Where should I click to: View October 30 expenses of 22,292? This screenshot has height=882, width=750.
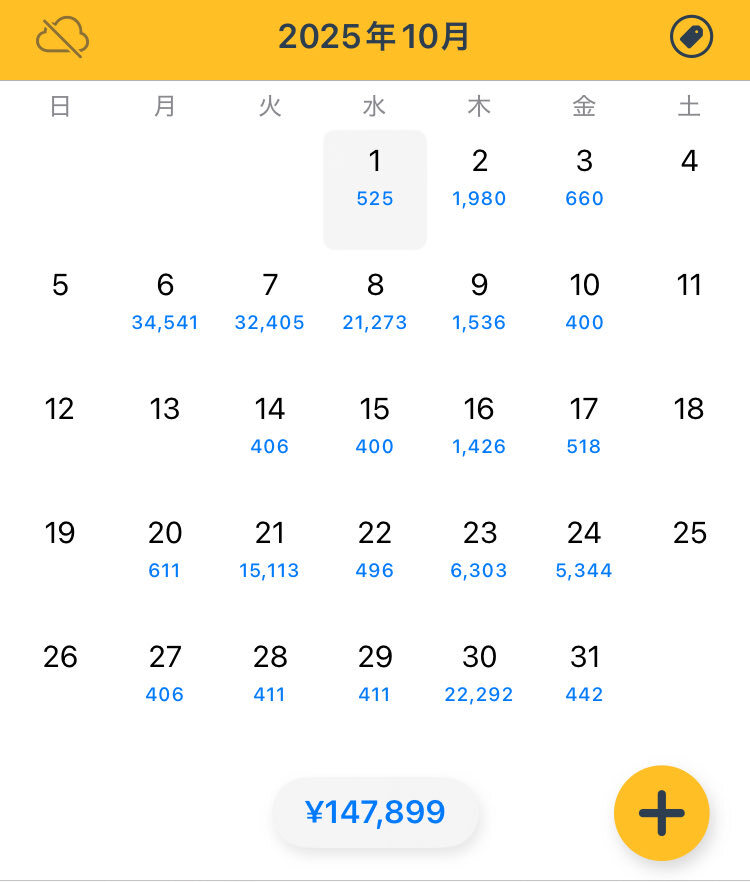tap(479, 675)
